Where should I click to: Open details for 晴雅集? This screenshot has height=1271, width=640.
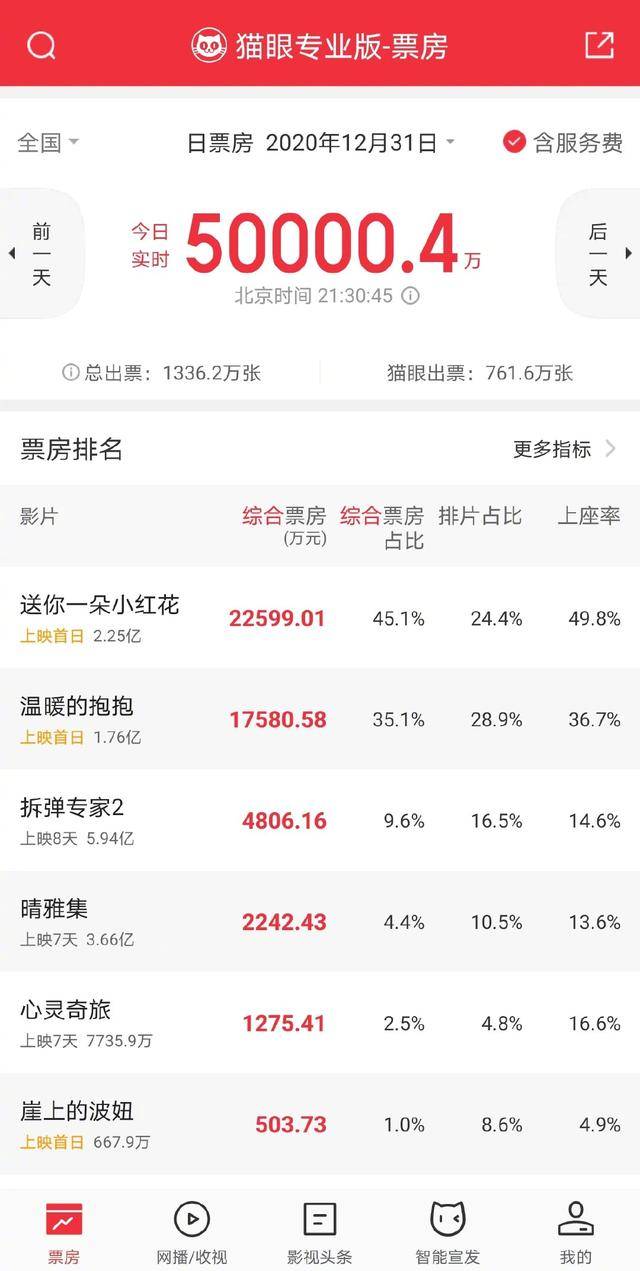click(x=320, y=921)
